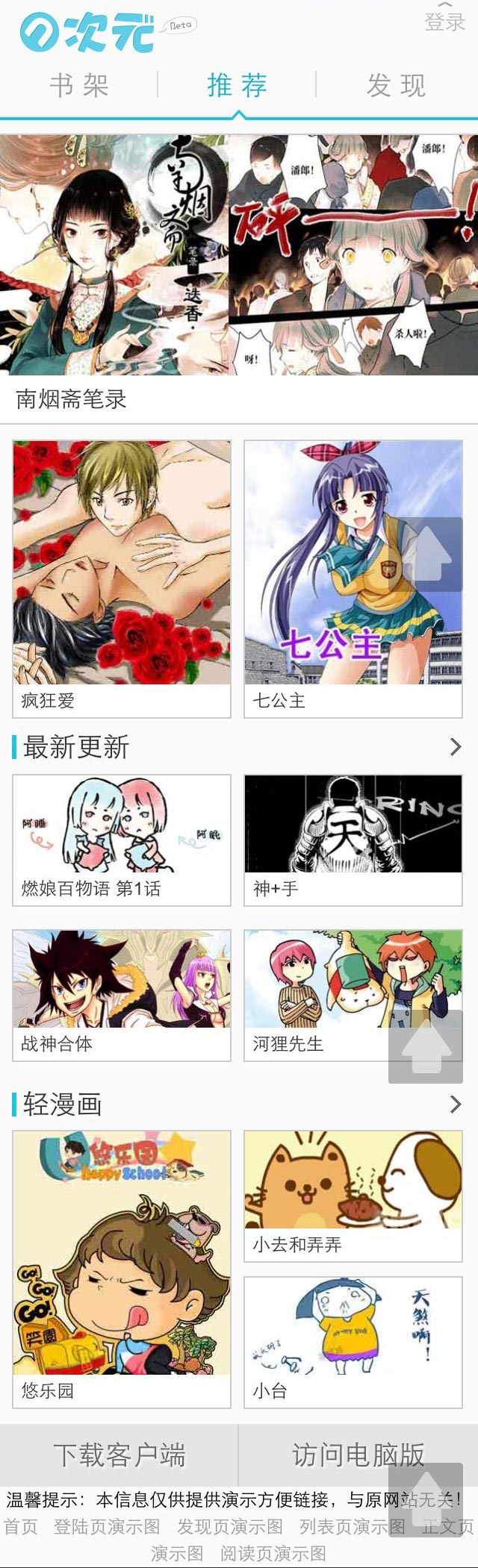
Task: Tap the 登录 login link
Action: pyautogui.click(x=444, y=22)
